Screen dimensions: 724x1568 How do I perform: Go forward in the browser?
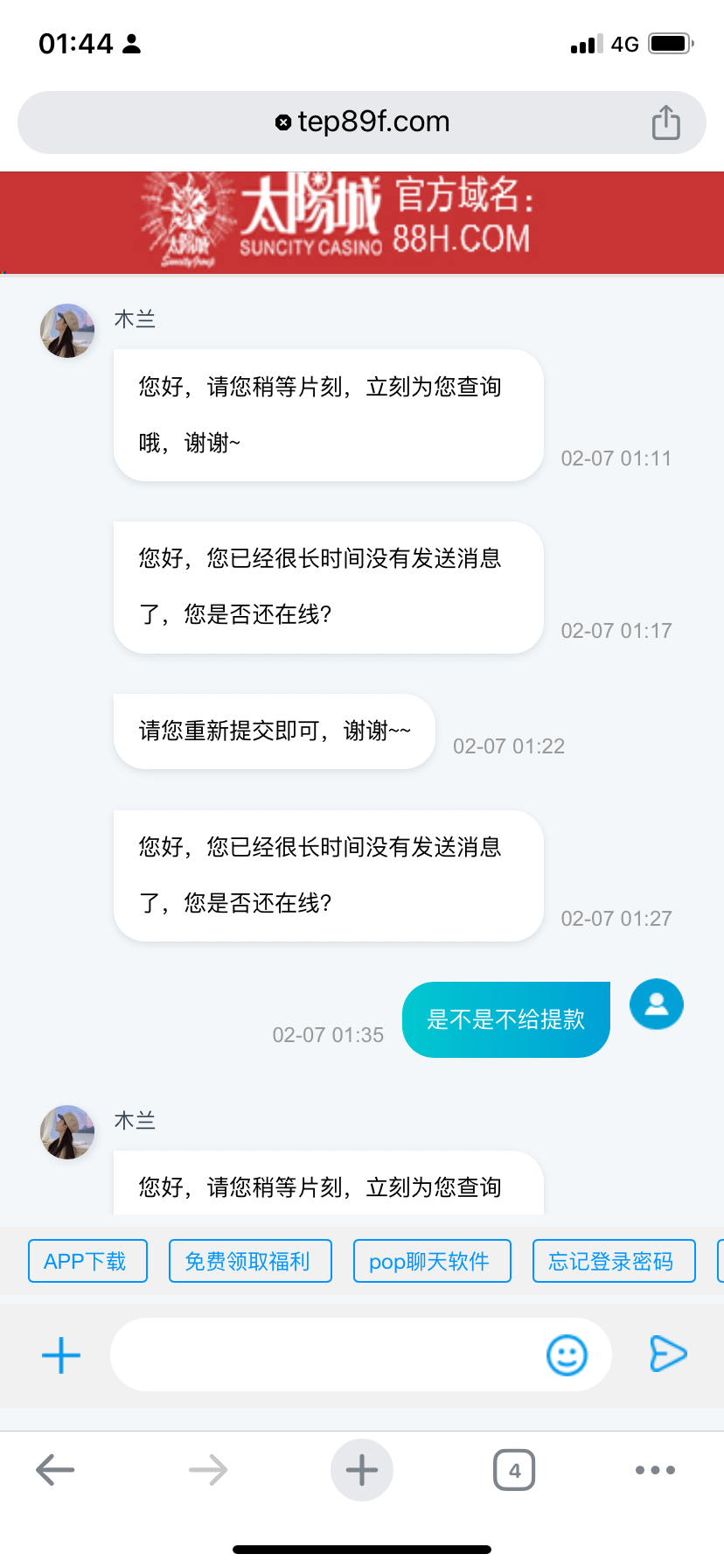208,1470
